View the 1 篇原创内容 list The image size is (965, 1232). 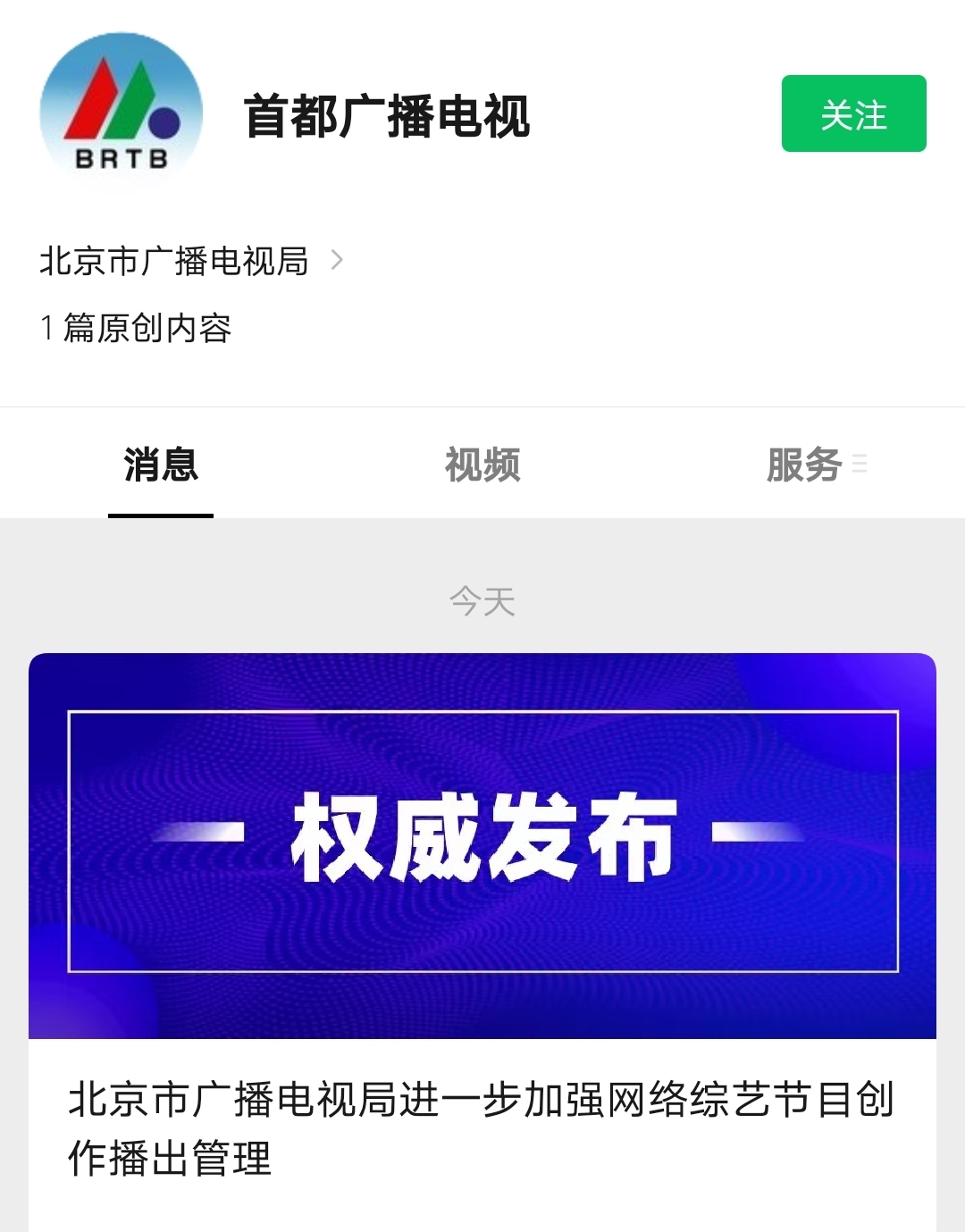pos(136,328)
